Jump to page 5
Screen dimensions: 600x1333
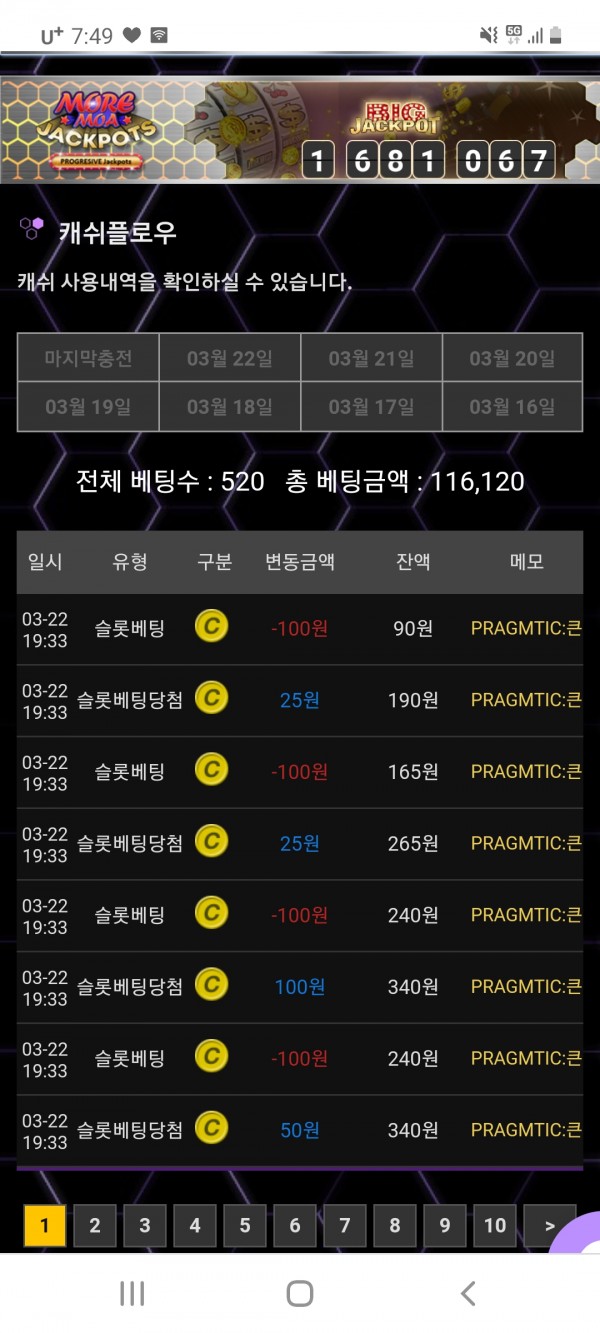tap(245, 1225)
